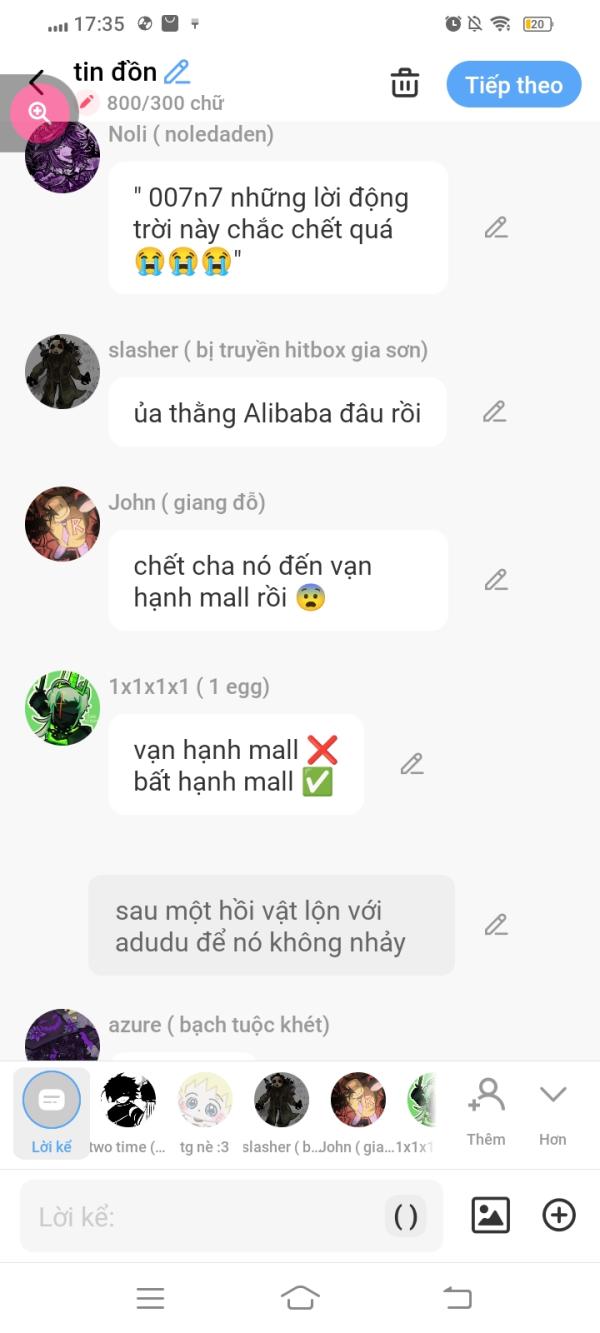600x1333 pixels.
Task: Focus the 'Lời kể:' text field
Action: pyautogui.click(x=200, y=1217)
